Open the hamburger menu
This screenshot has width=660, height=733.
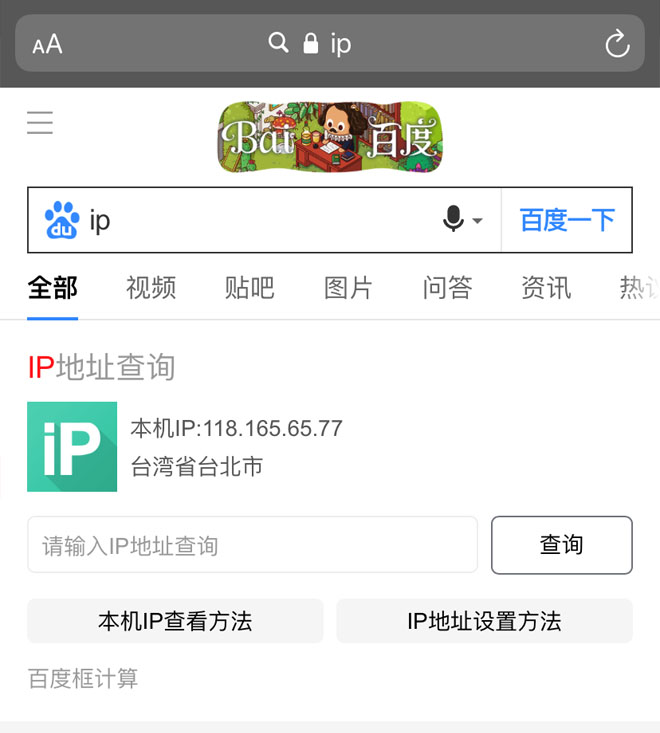coord(40,123)
